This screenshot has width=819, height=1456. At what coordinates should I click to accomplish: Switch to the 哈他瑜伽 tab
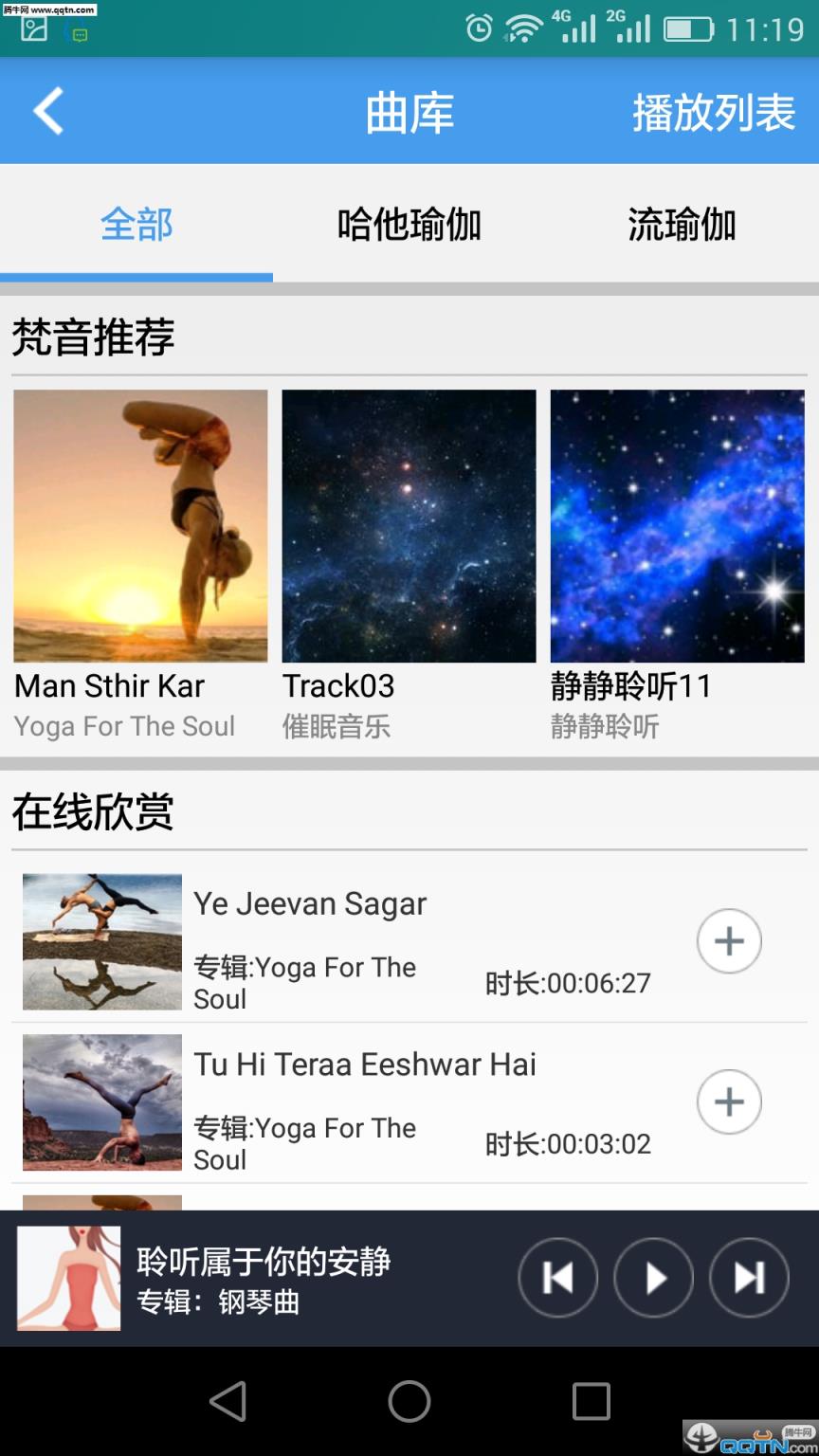click(408, 225)
